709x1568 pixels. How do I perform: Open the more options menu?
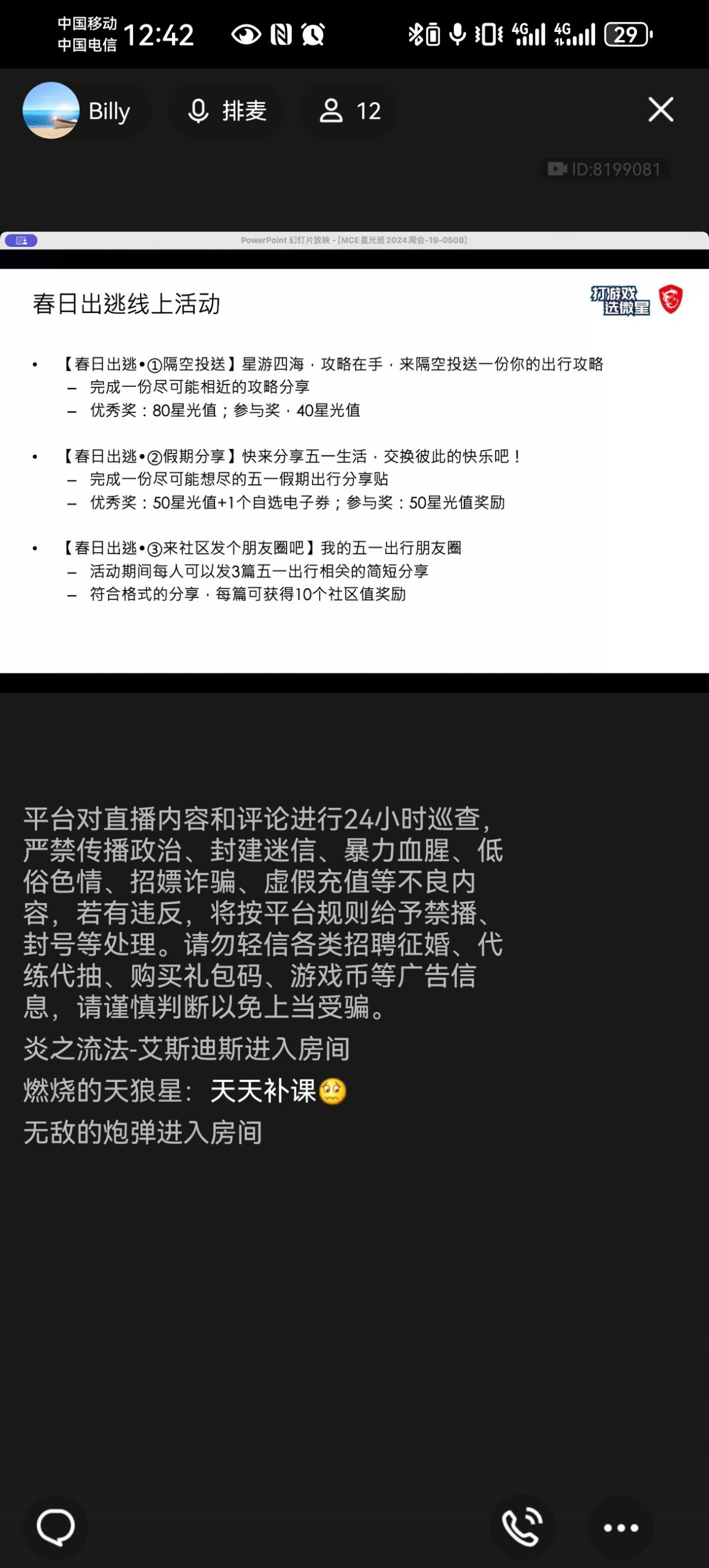(x=621, y=1527)
